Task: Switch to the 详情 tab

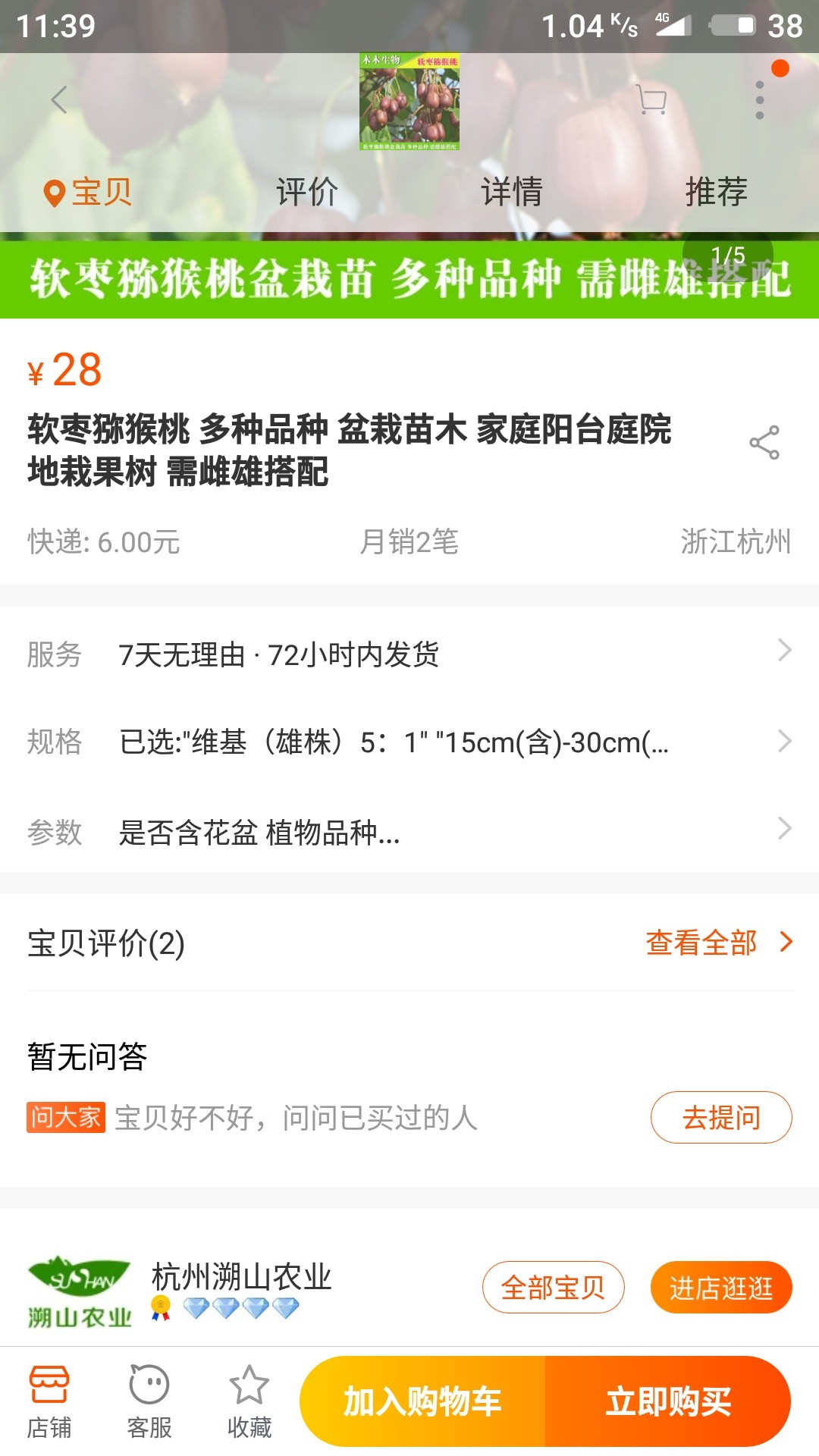Action: click(x=512, y=191)
